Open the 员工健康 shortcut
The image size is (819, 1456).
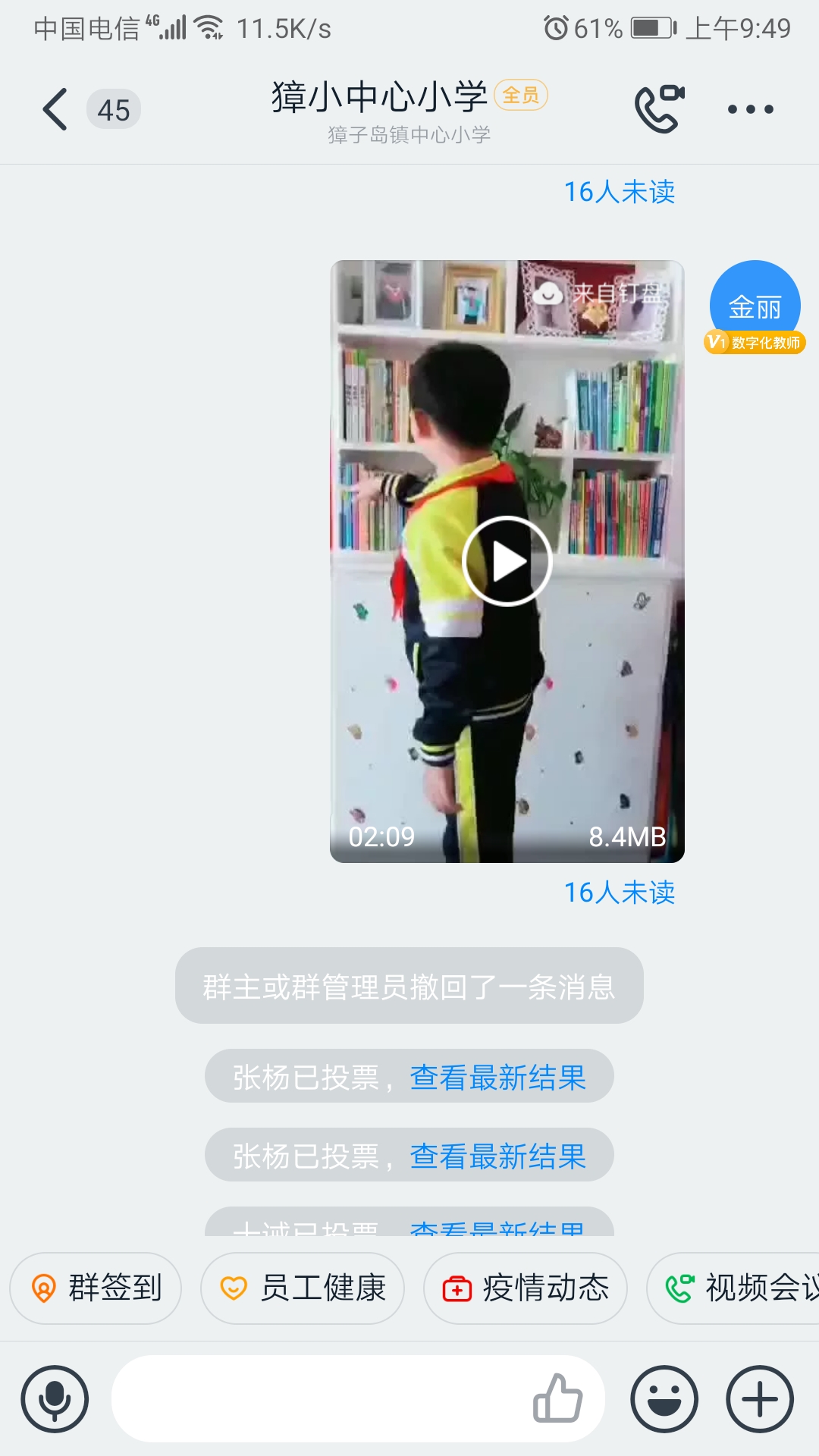click(x=303, y=1288)
